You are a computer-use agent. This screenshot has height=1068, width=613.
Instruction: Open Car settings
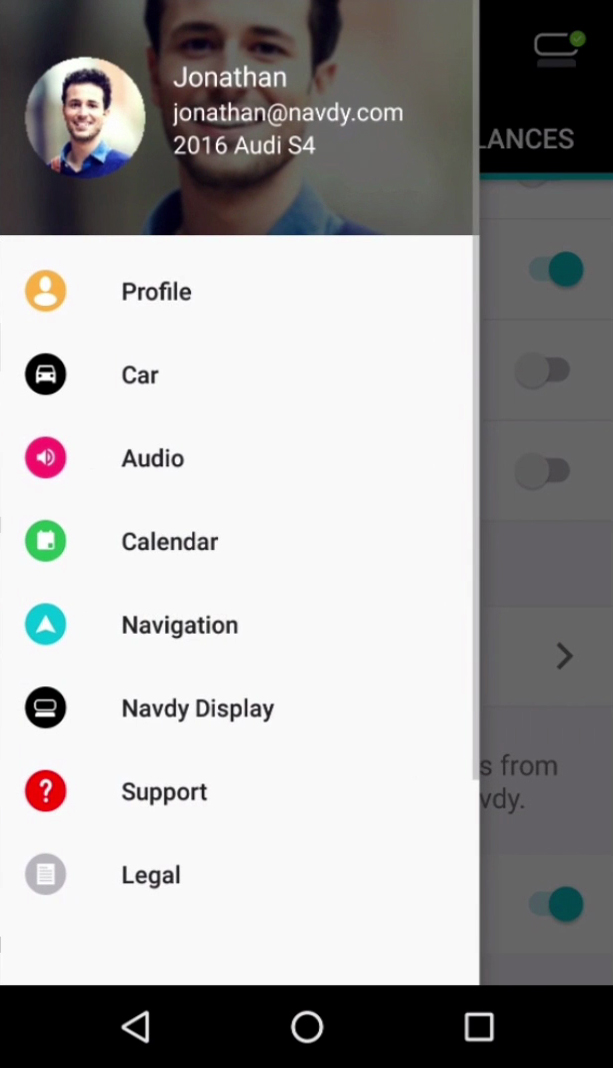239,375
